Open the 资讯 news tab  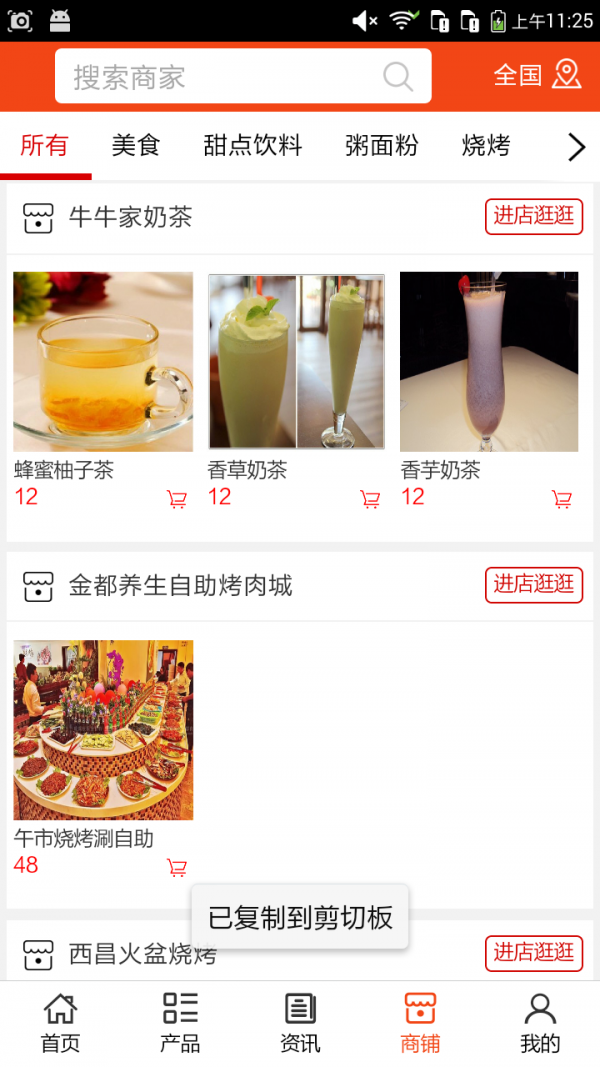click(300, 1023)
